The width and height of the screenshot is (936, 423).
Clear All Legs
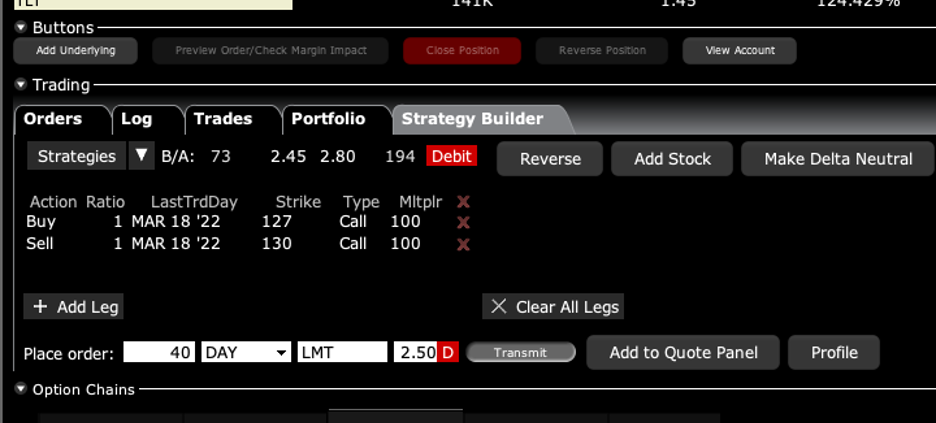tap(553, 307)
